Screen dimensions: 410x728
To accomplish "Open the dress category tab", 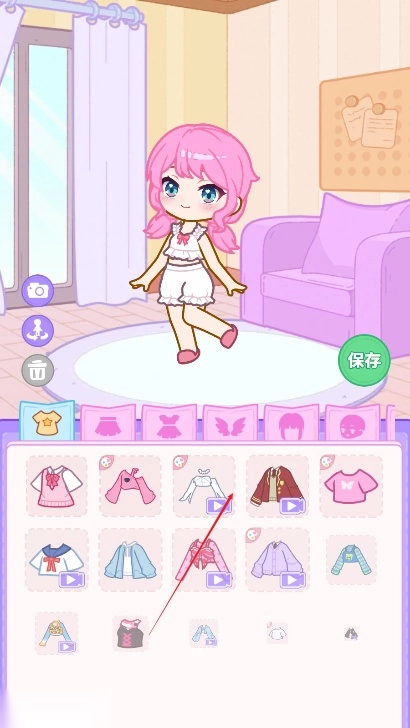I will click(169, 423).
